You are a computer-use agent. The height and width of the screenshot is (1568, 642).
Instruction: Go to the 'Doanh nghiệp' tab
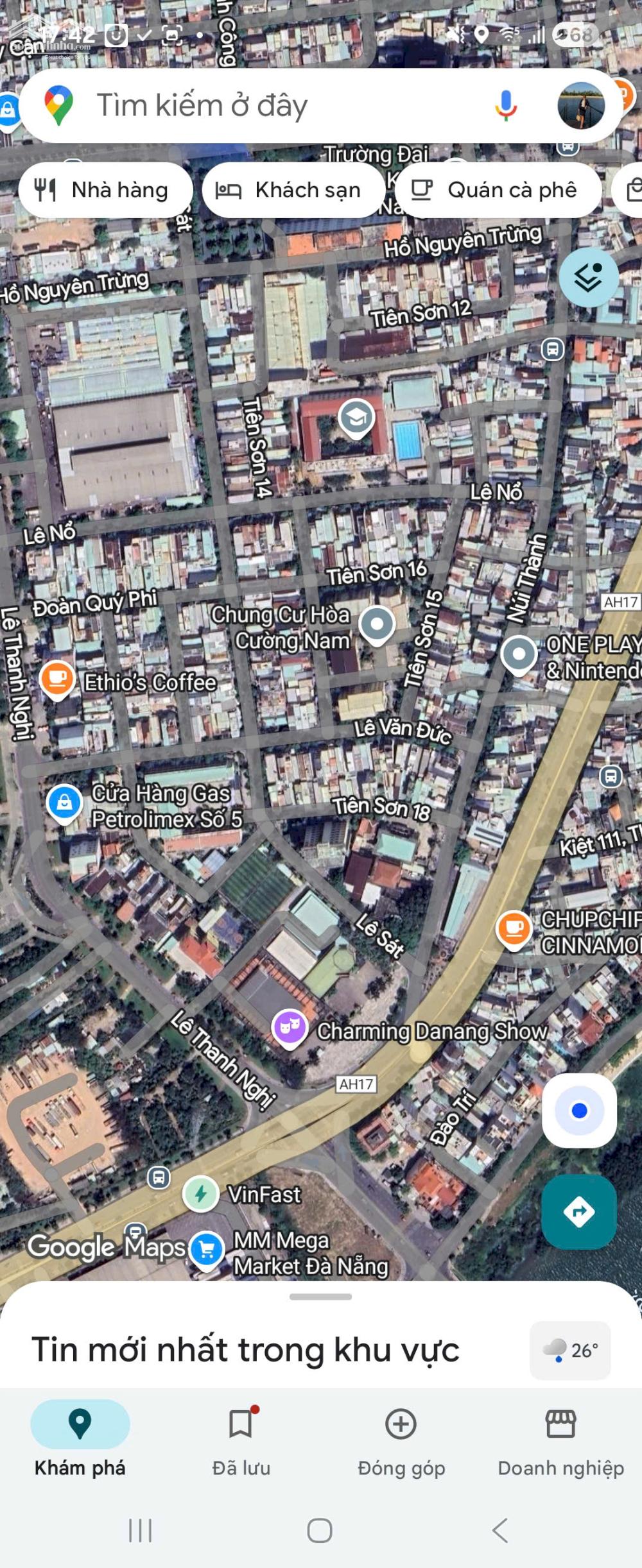pyautogui.click(x=560, y=1441)
